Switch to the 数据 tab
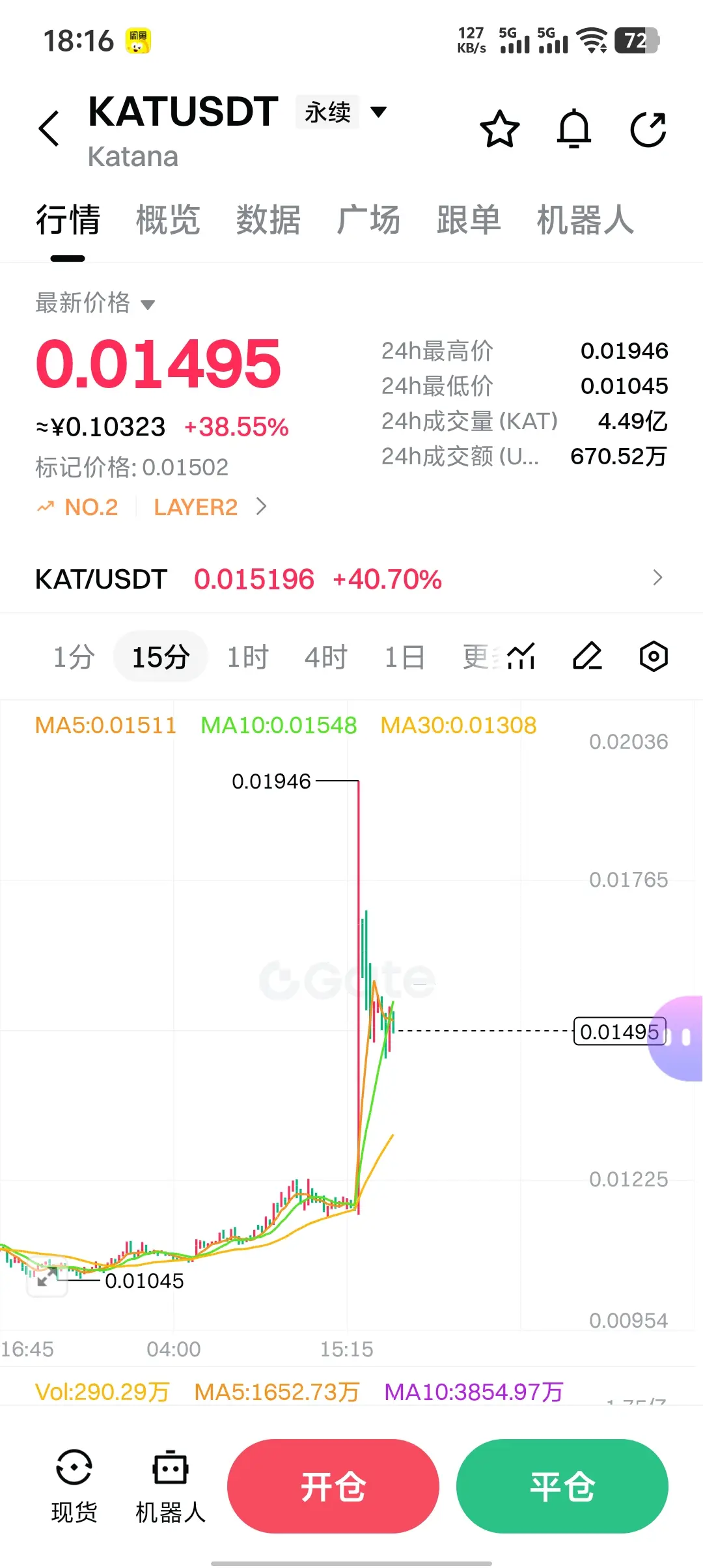 click(268, 219)
